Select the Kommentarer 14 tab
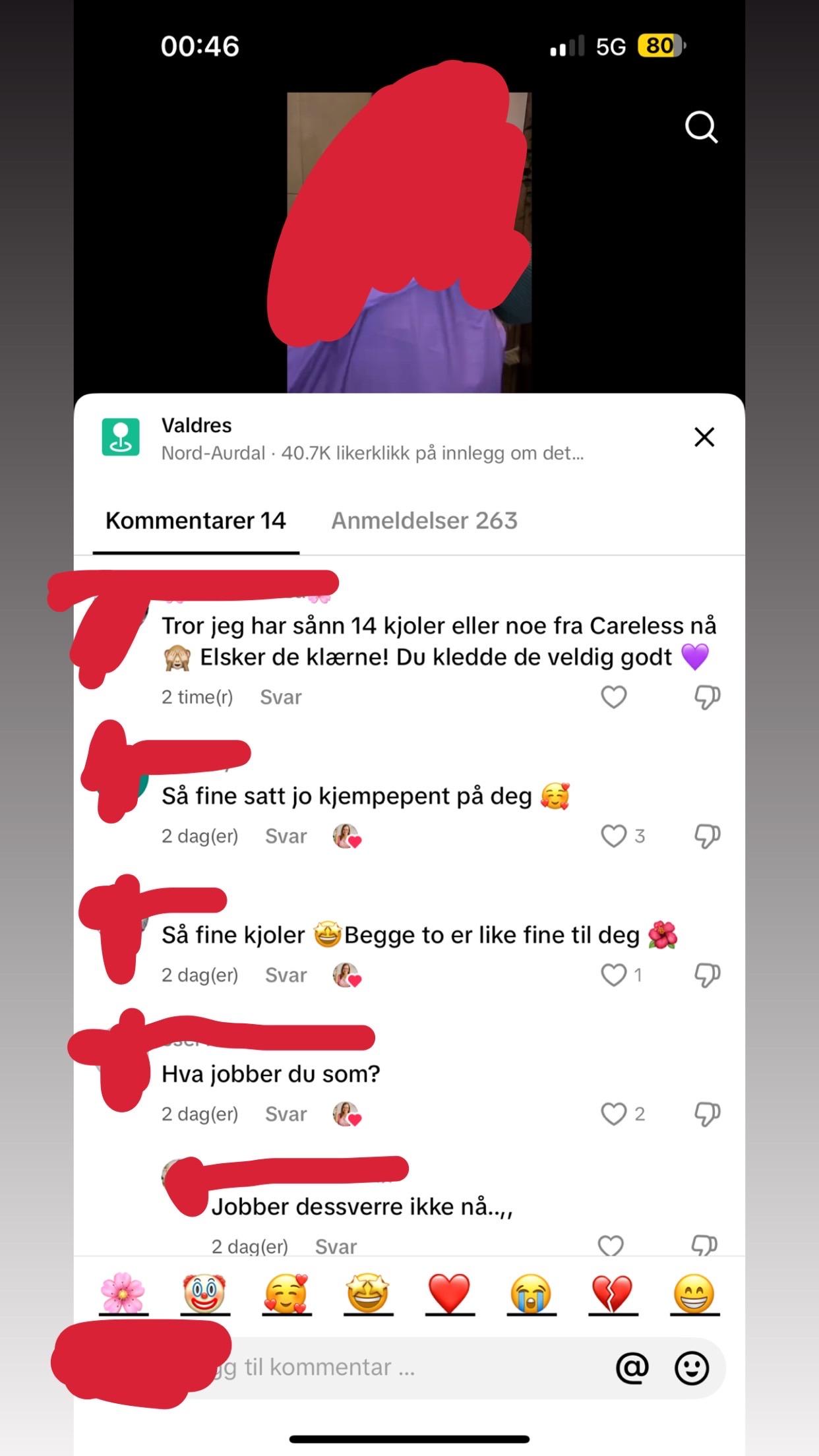The image size is (819, 1456). coord(196,520)
